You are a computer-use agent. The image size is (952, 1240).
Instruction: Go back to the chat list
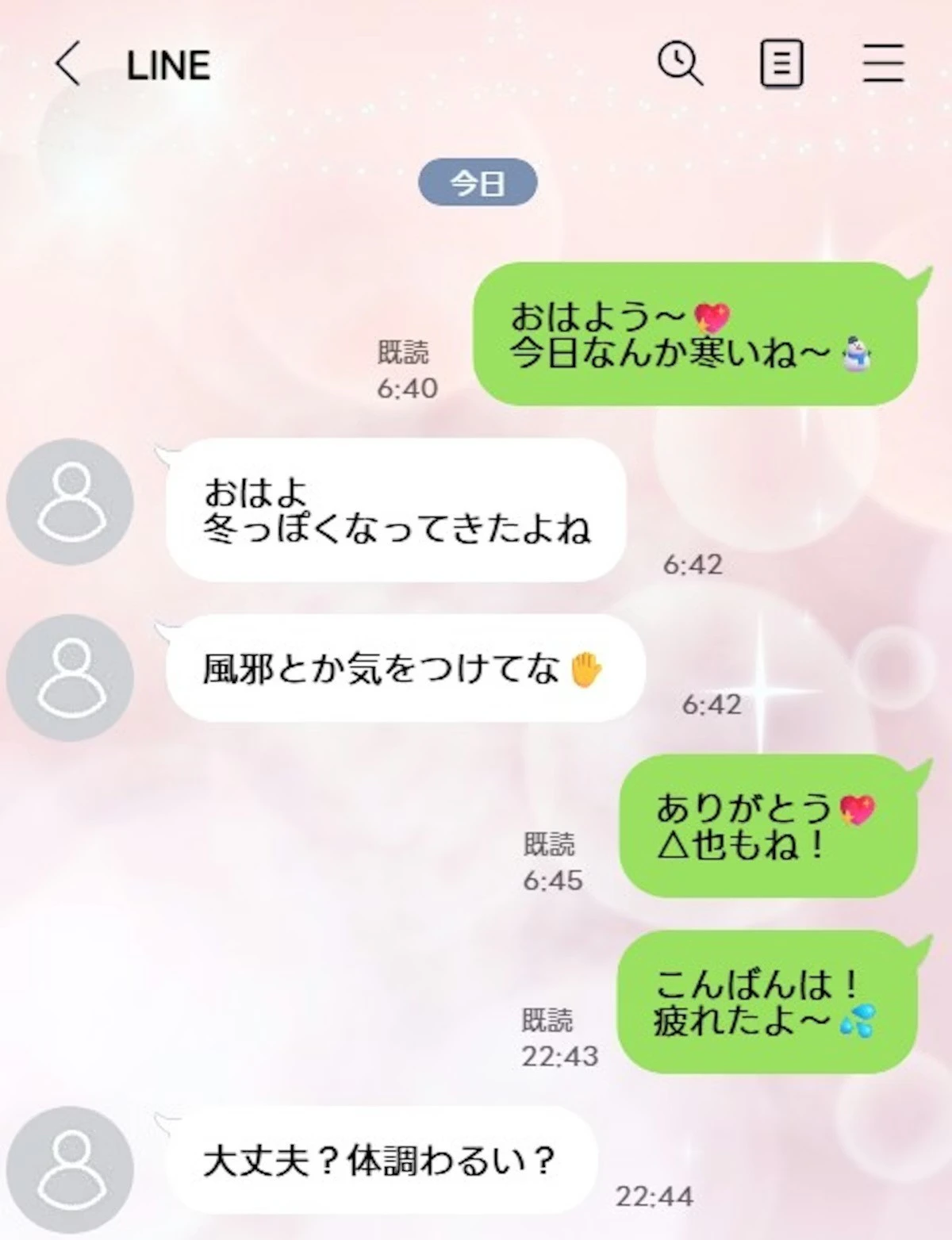pyautogui.click(x=67, y=63)
